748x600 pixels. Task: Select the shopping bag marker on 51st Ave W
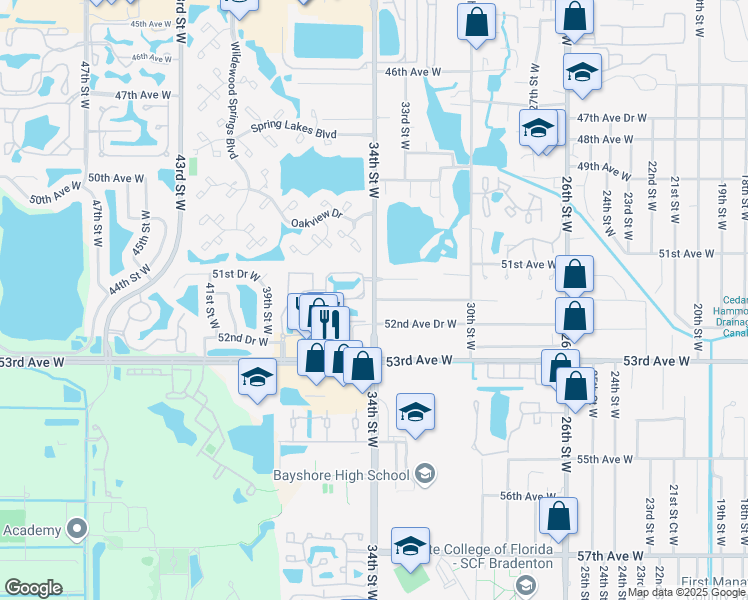click(574, 274)
